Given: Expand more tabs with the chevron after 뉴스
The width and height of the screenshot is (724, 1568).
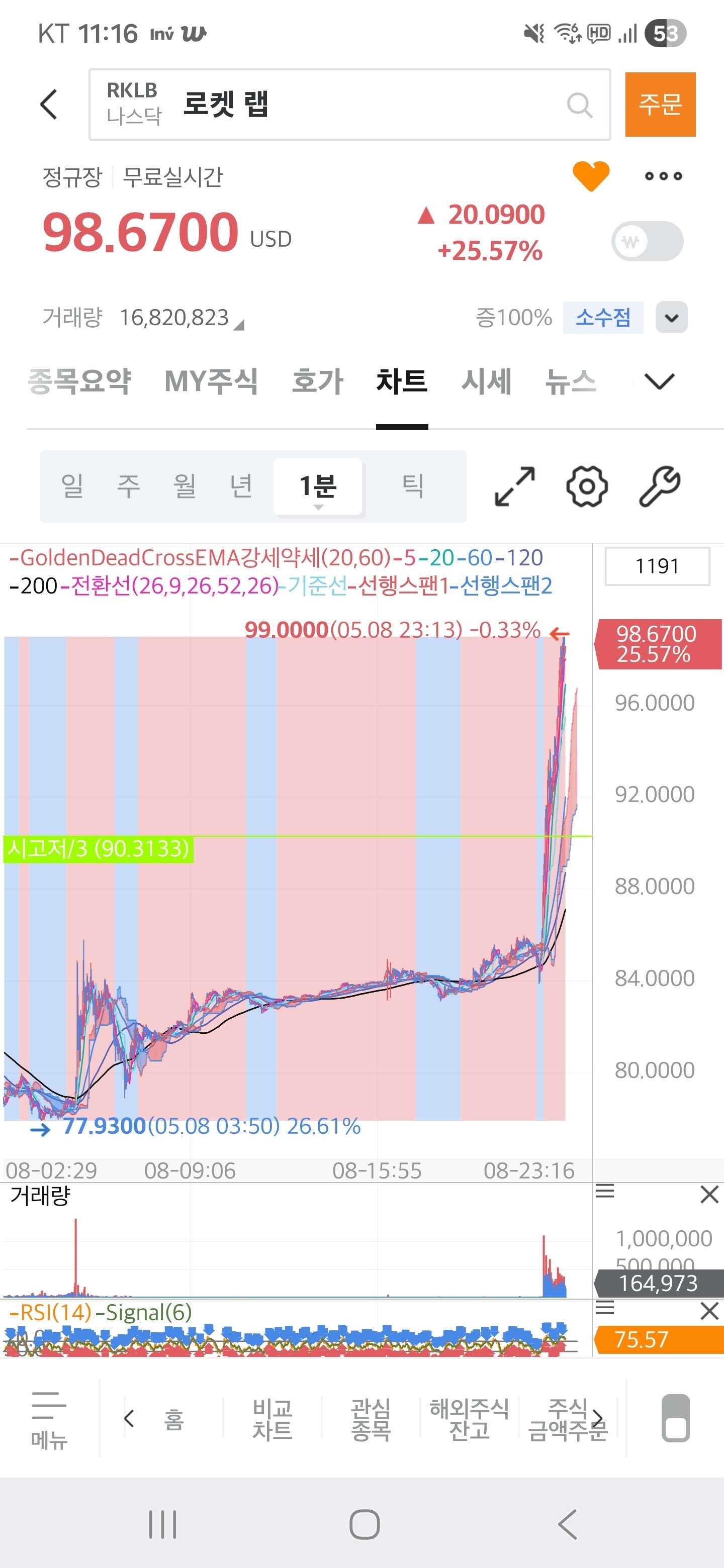Looking at the screenshot, I should [659, 381].
